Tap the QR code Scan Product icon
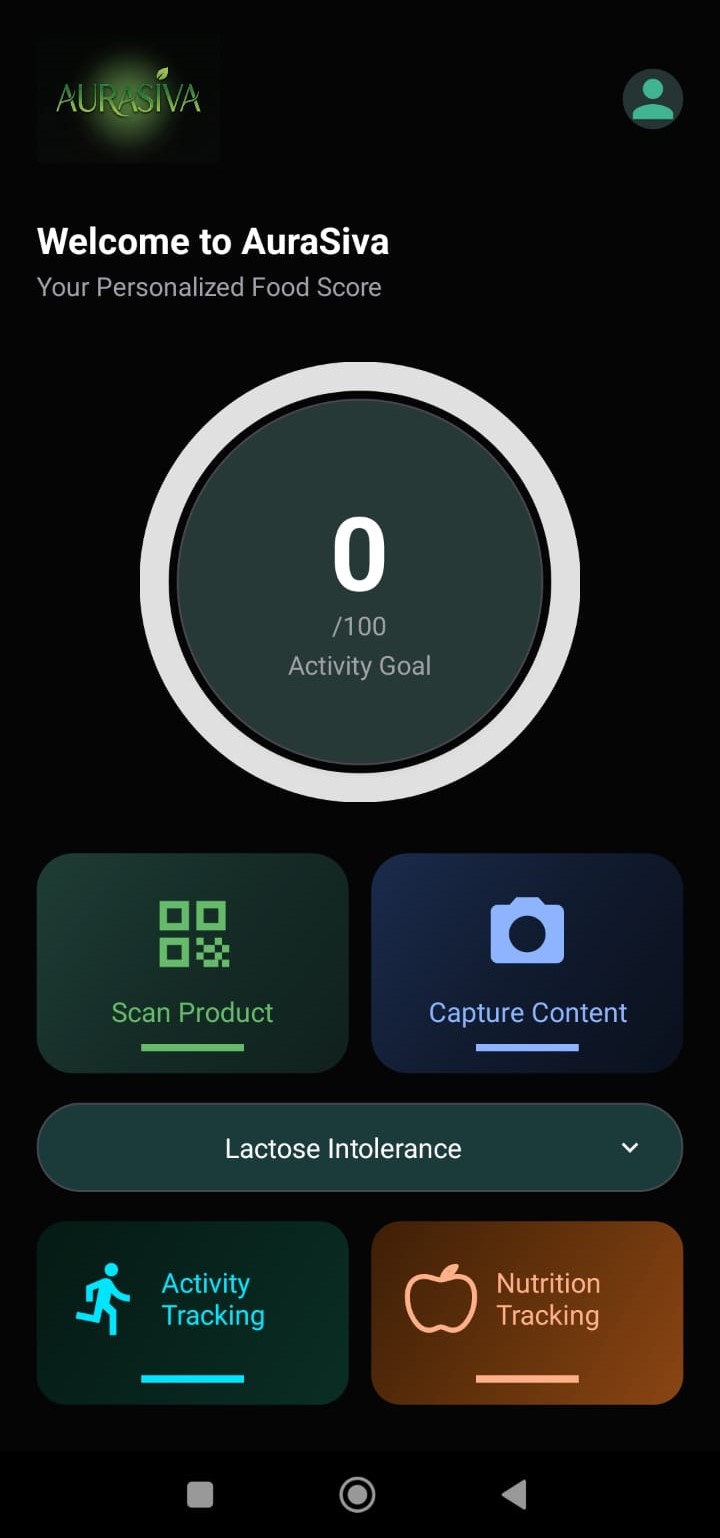 tap(192, 931)
